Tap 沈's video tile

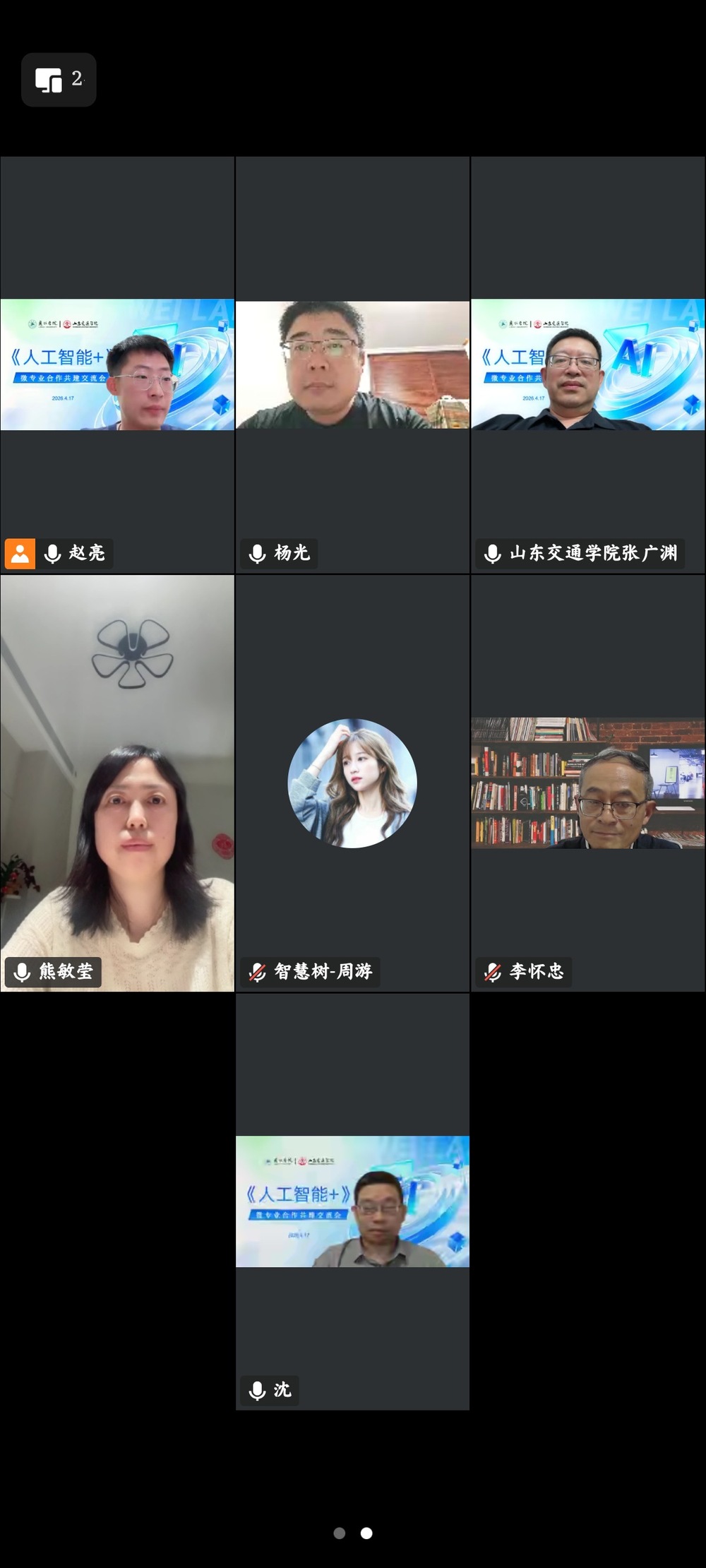coord(352,1201)
